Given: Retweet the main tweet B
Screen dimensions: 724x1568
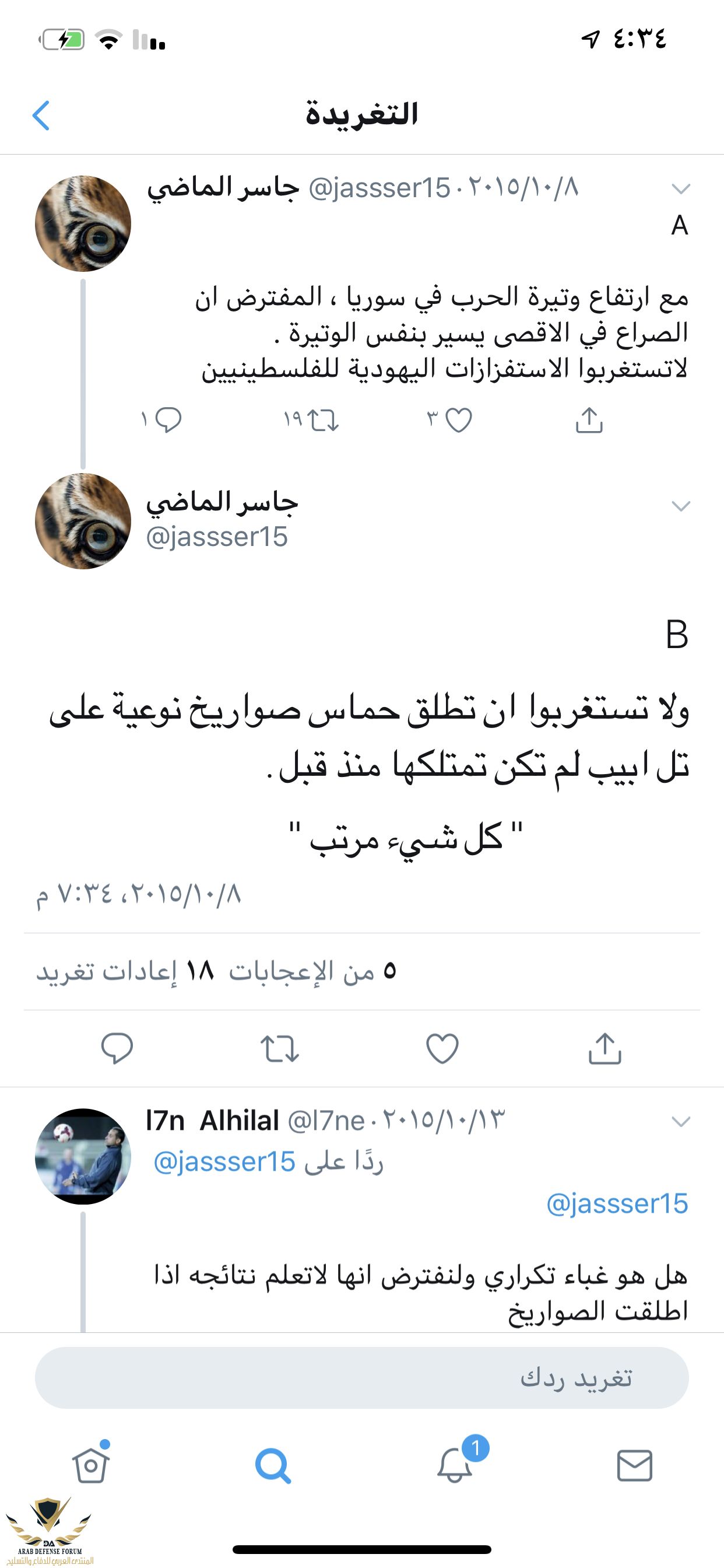Looking at the screenshot, I should pos(280,1048).
